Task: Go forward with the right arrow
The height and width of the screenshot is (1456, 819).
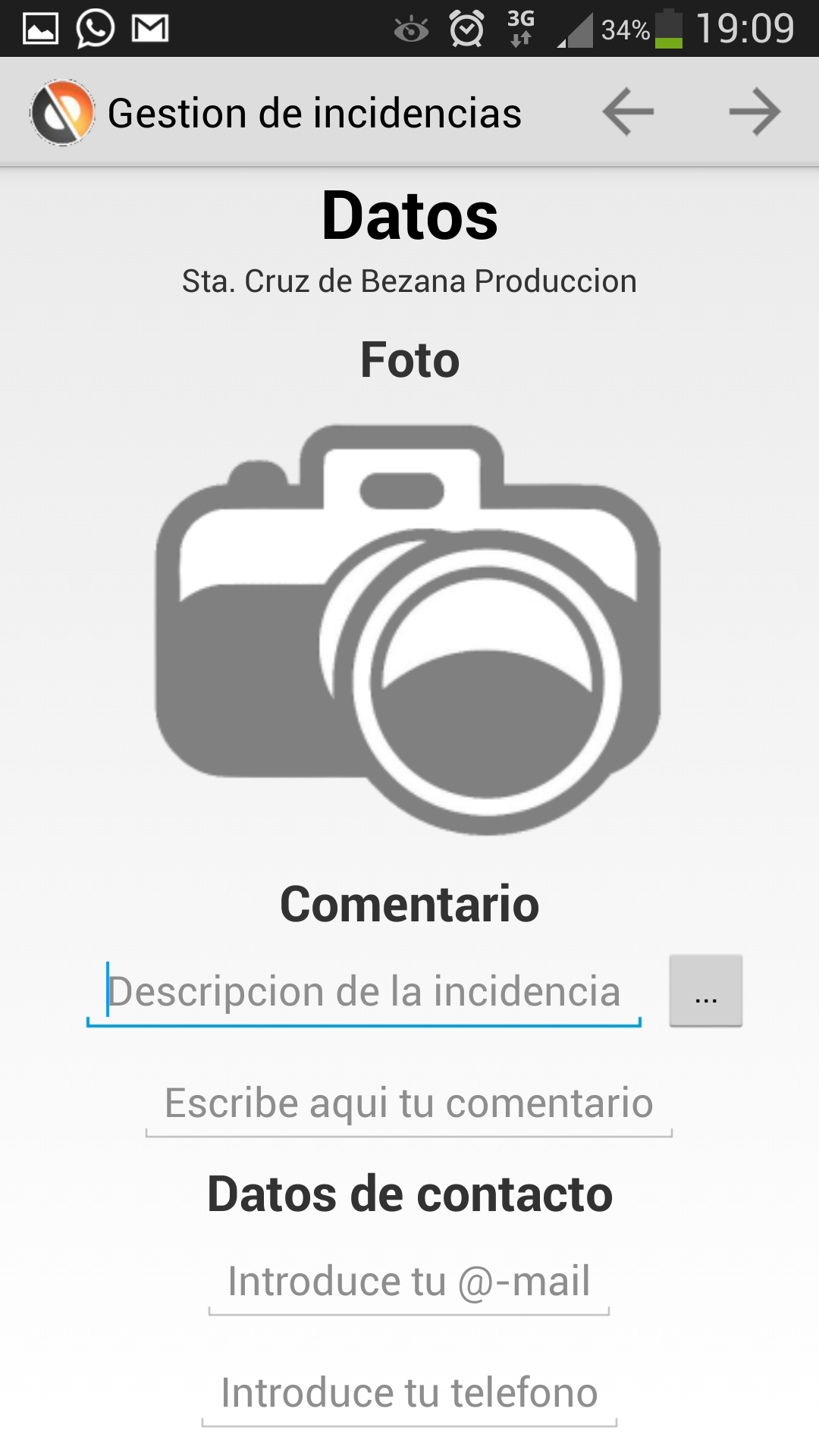Action: pyautogui.click(x=755, y=112)
